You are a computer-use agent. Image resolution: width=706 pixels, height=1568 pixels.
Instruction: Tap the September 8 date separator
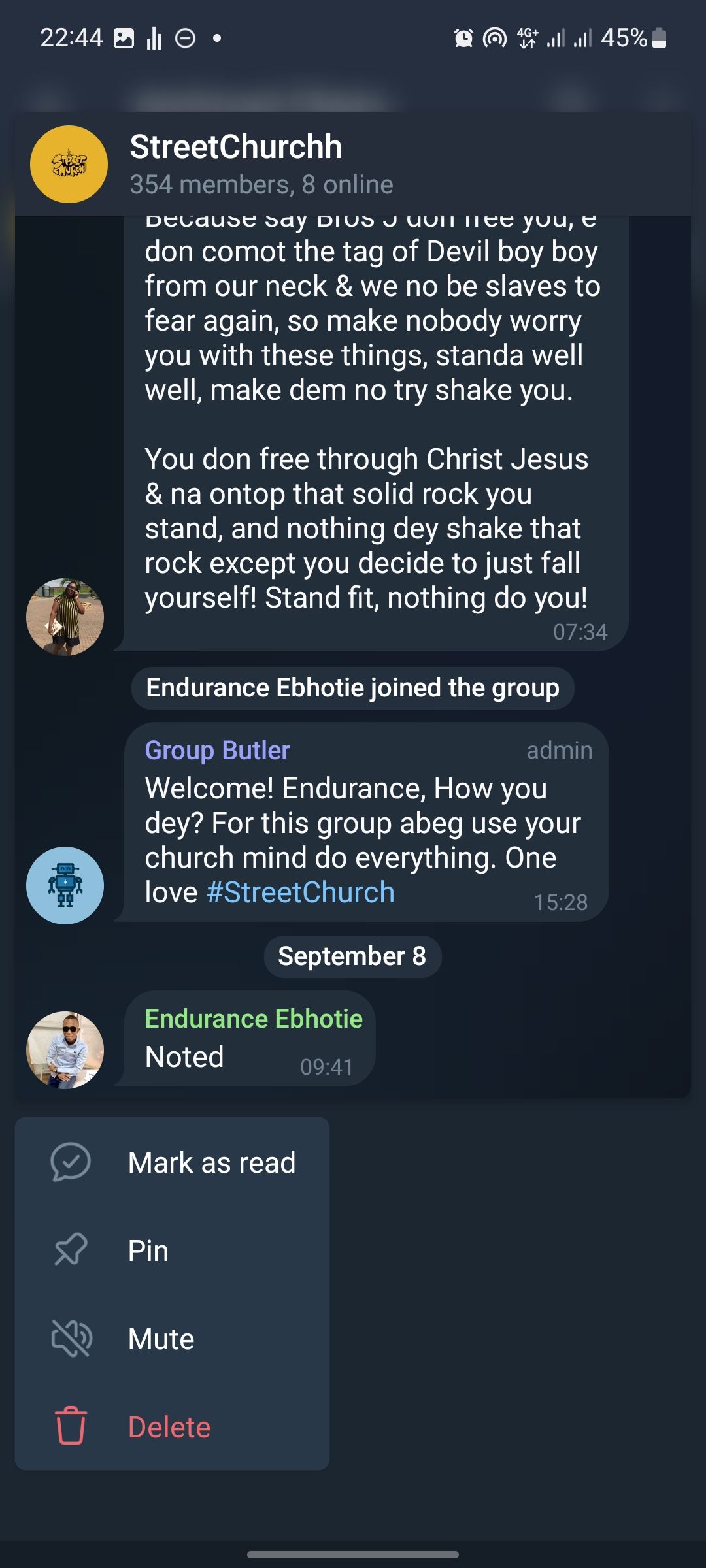pos(352,956)
